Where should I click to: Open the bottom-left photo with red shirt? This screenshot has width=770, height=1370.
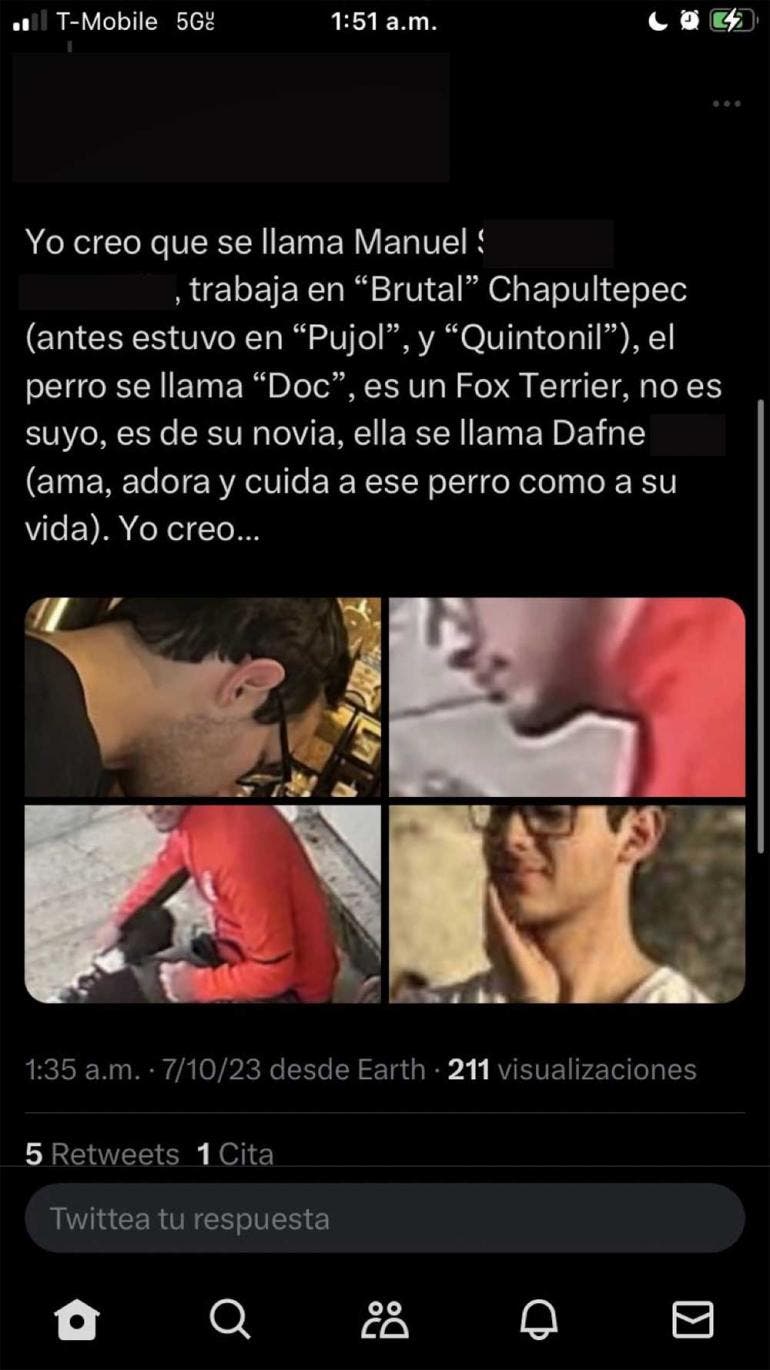(203, 904)
